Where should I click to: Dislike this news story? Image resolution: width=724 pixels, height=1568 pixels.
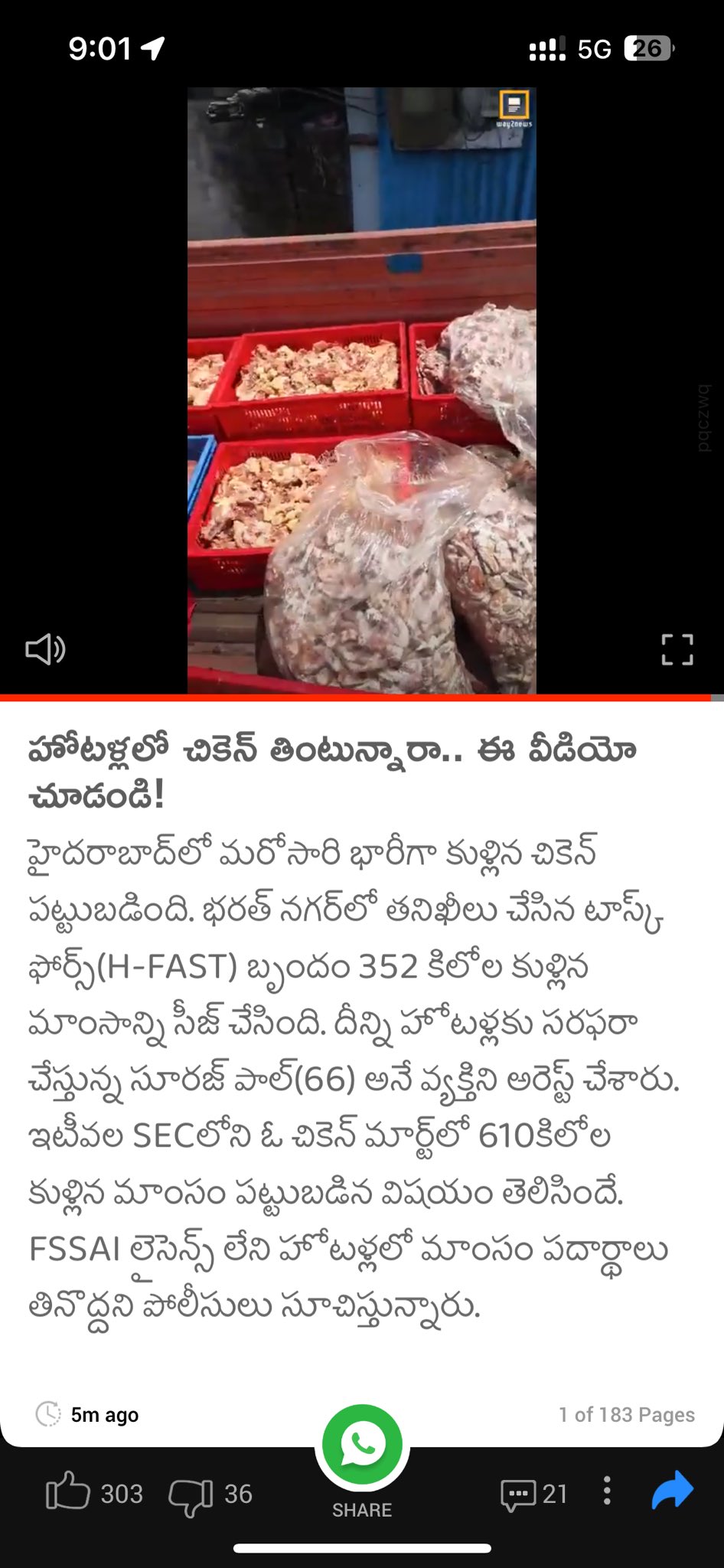[x=191, y=1494]
